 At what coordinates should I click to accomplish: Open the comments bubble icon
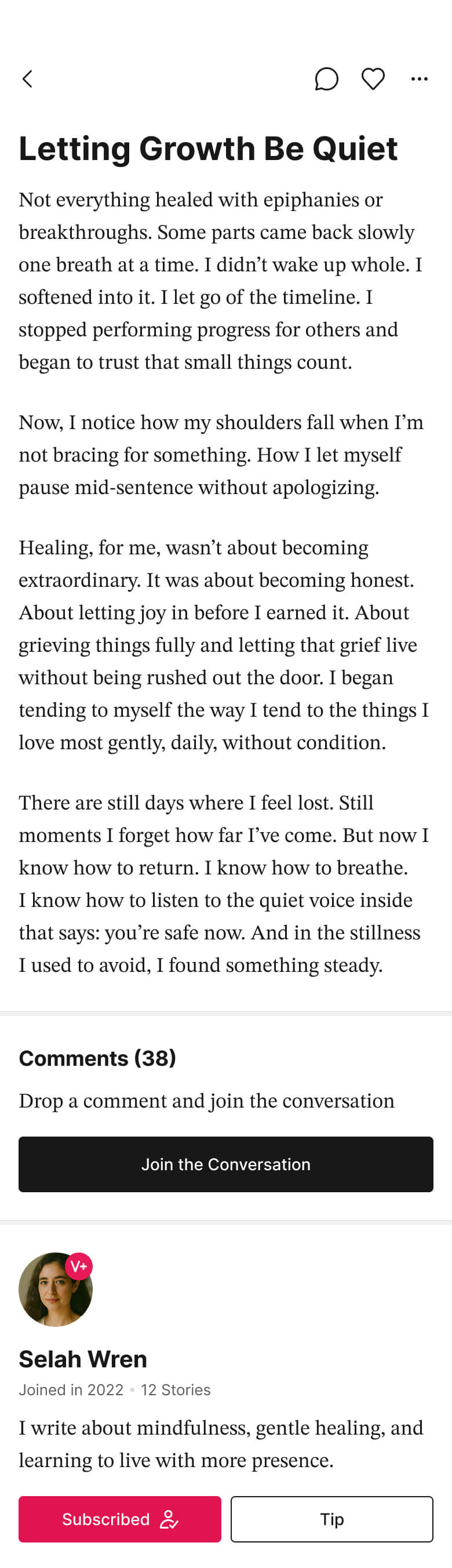(326, 78)
